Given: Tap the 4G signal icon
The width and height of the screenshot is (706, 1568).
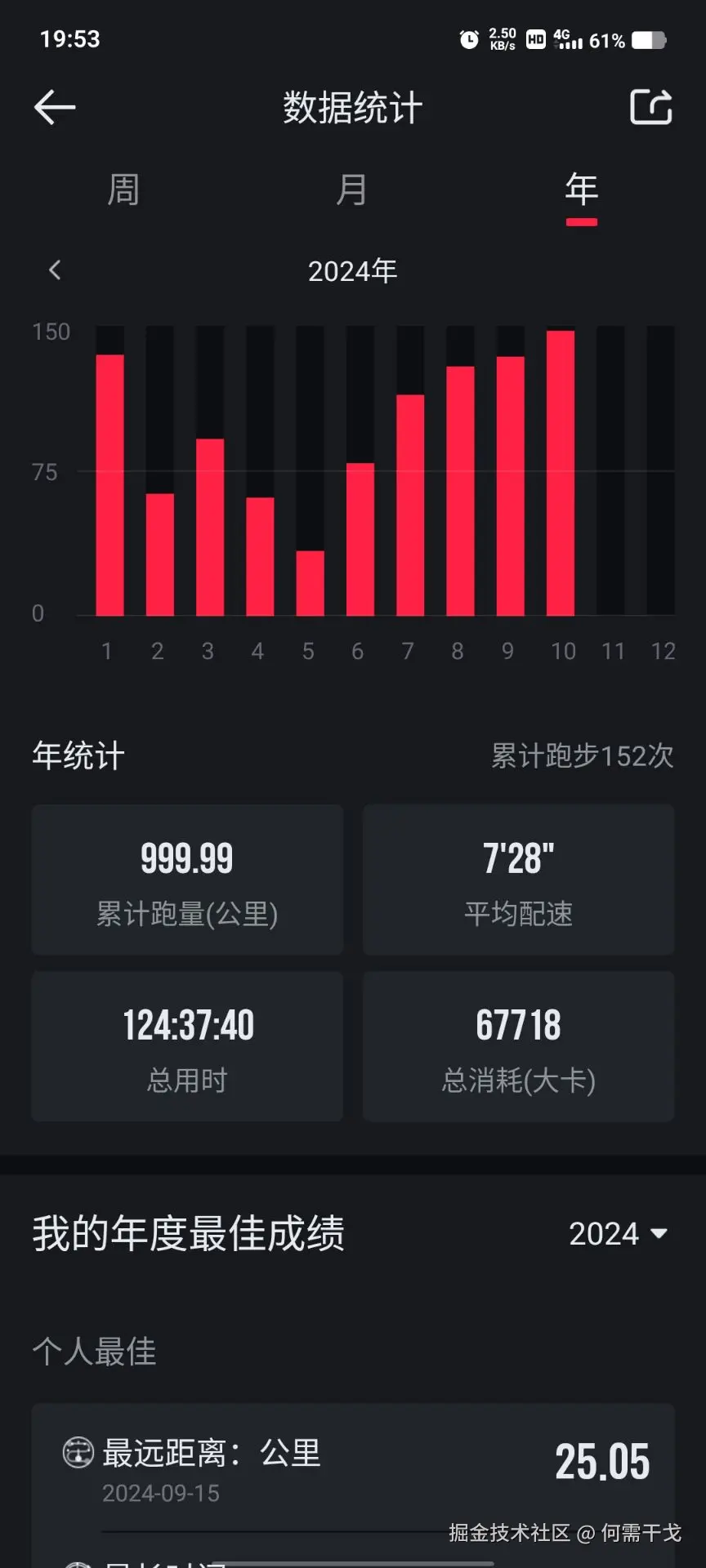Looking at the screenshot, I should pos(566,39).
